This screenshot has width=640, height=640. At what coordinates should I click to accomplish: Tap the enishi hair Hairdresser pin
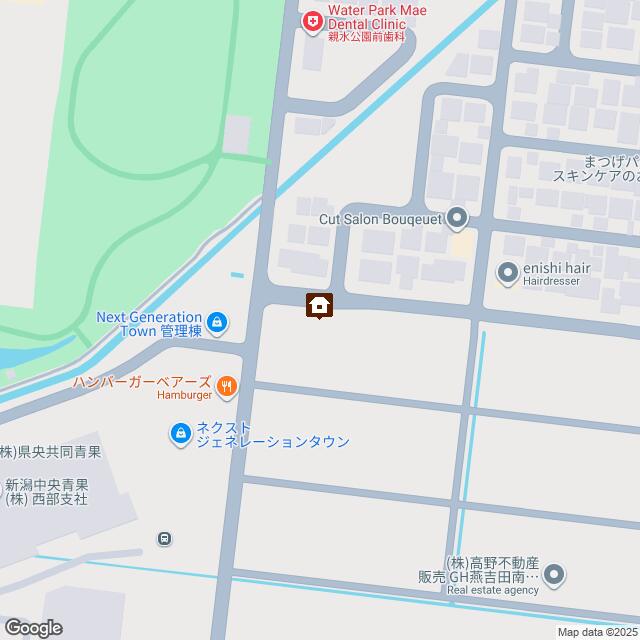(x=507, y=270)
